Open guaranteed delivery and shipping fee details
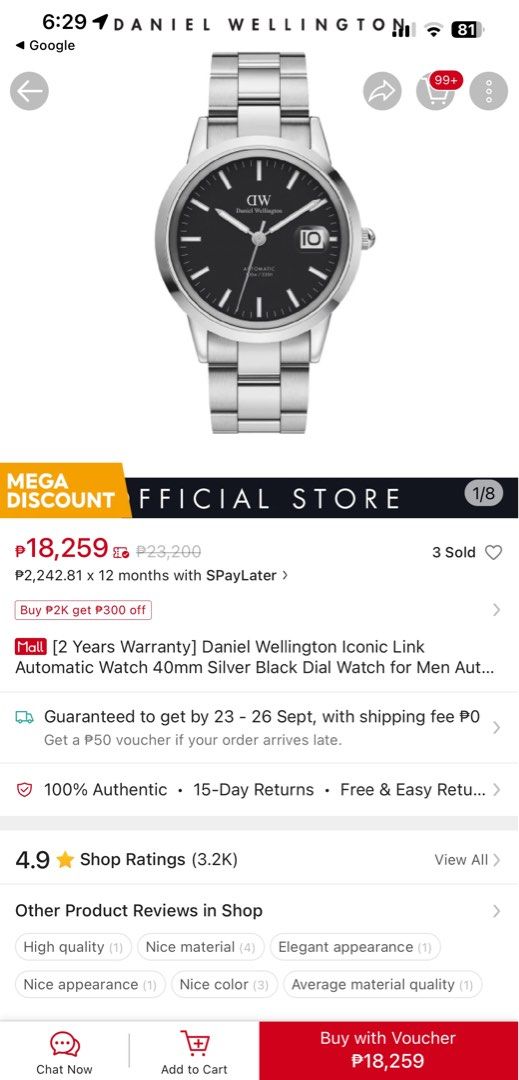Viewport: 519px width, 1080px height. click(x=260, y=727)
